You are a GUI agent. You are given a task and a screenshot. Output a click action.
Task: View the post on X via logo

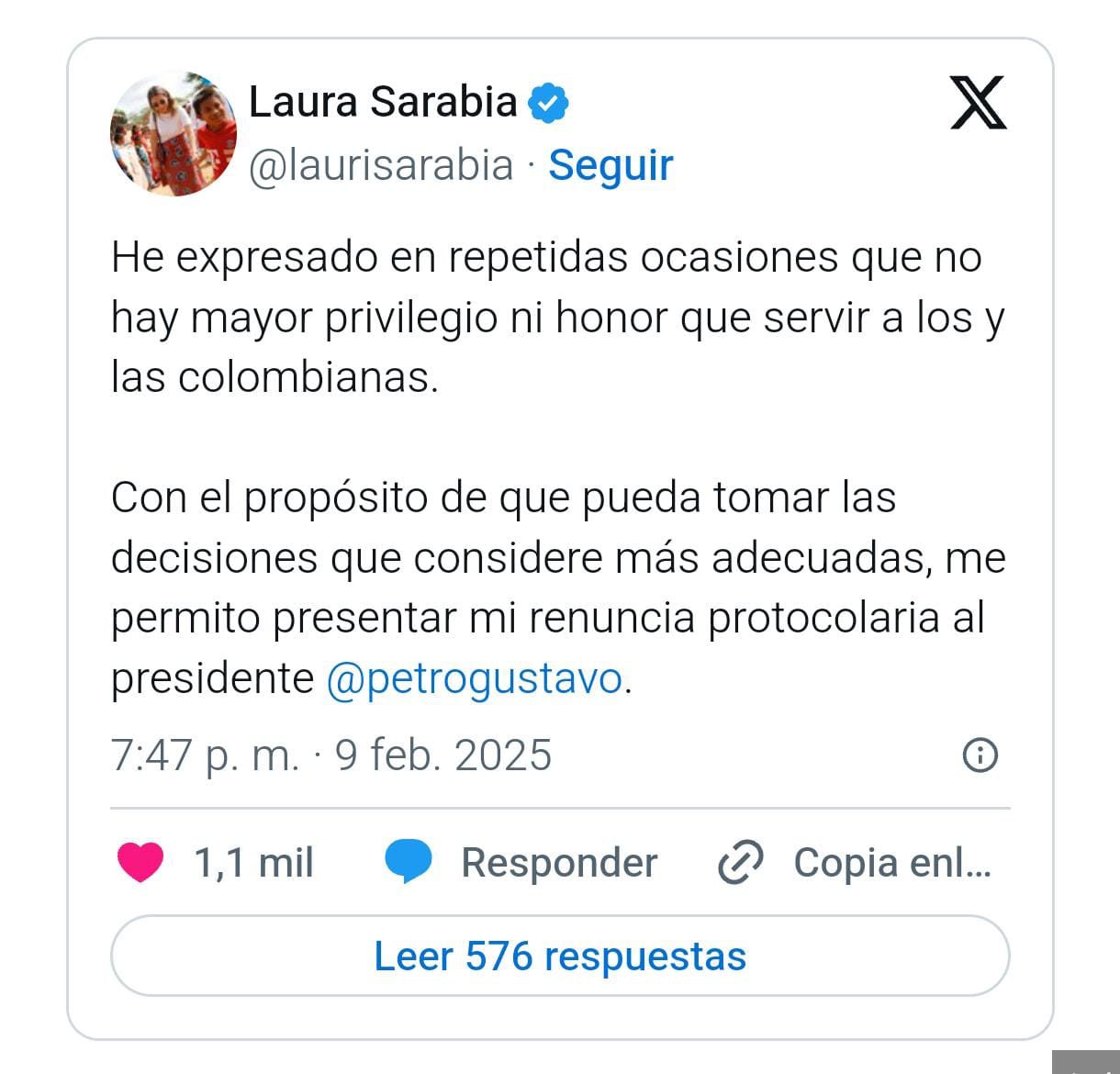tap(978, 102)
